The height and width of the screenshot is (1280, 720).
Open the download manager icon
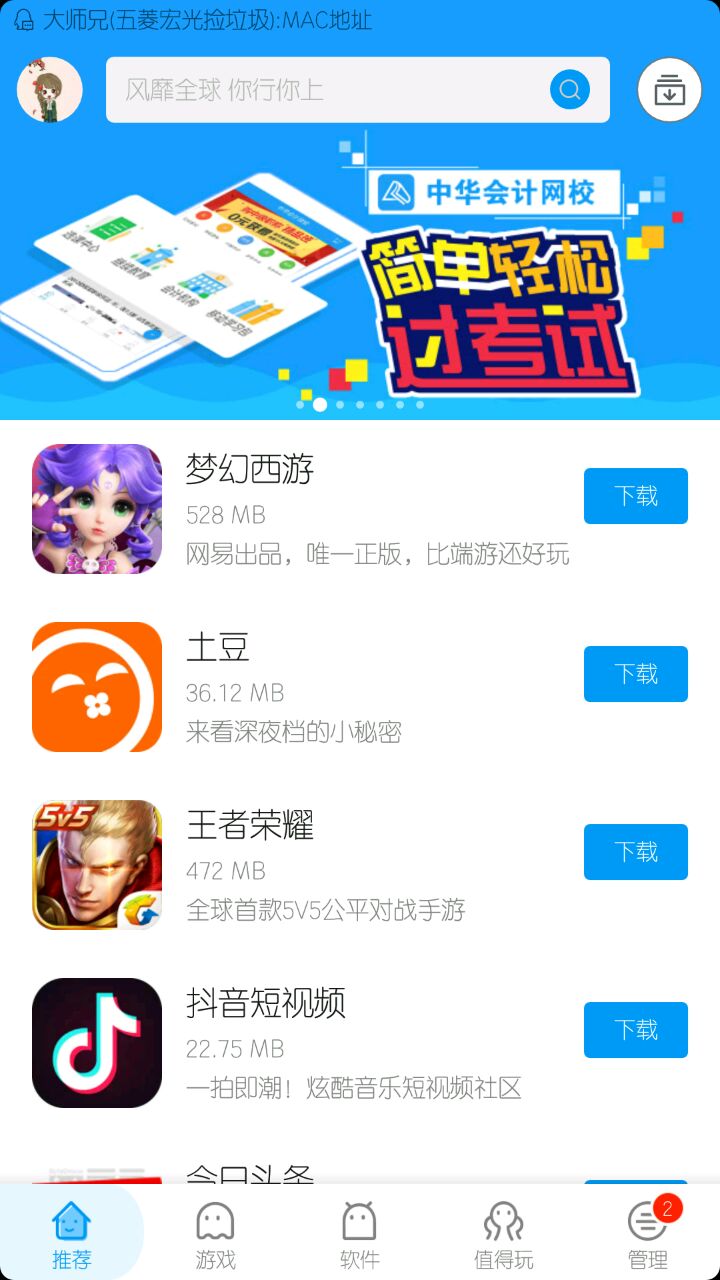[669, 90]
